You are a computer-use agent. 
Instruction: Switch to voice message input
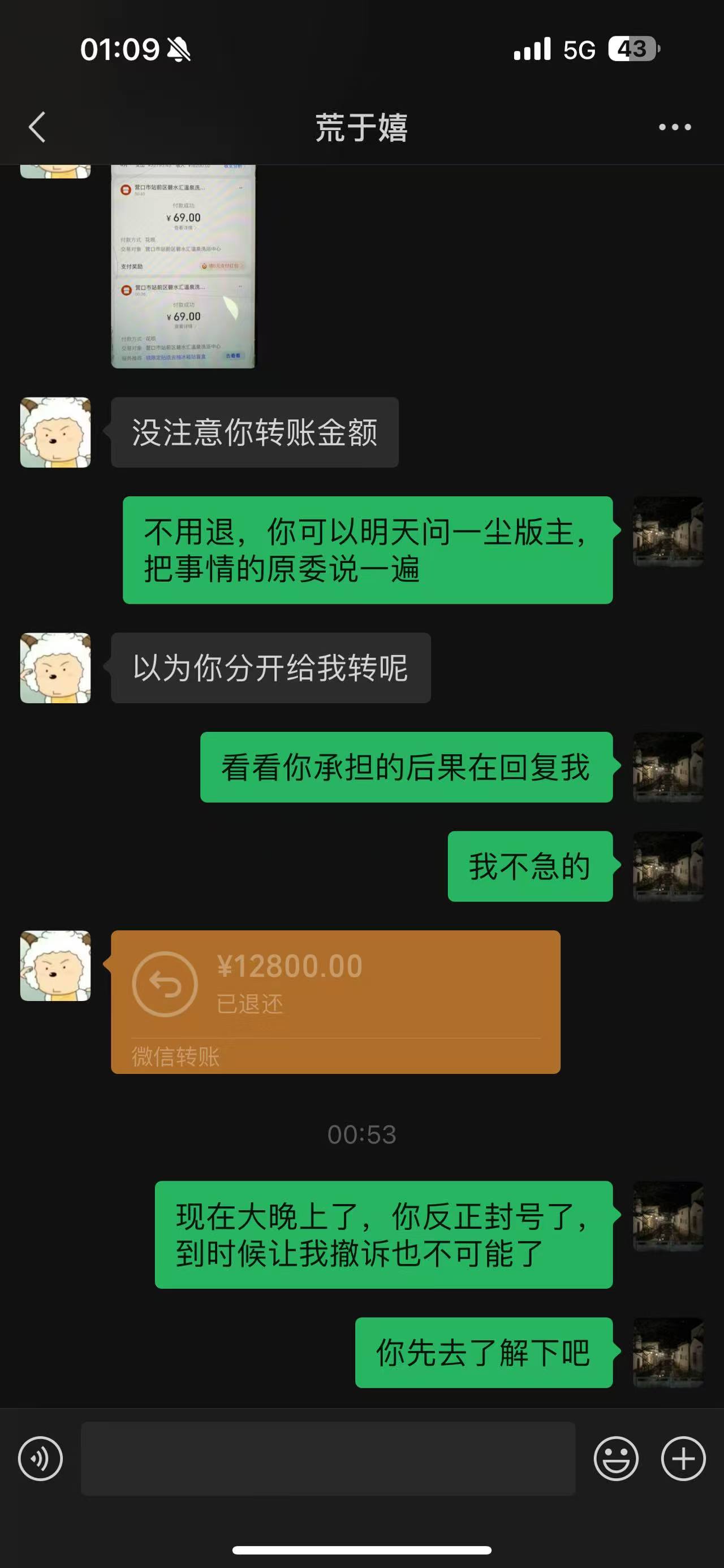coord(40,1458)
